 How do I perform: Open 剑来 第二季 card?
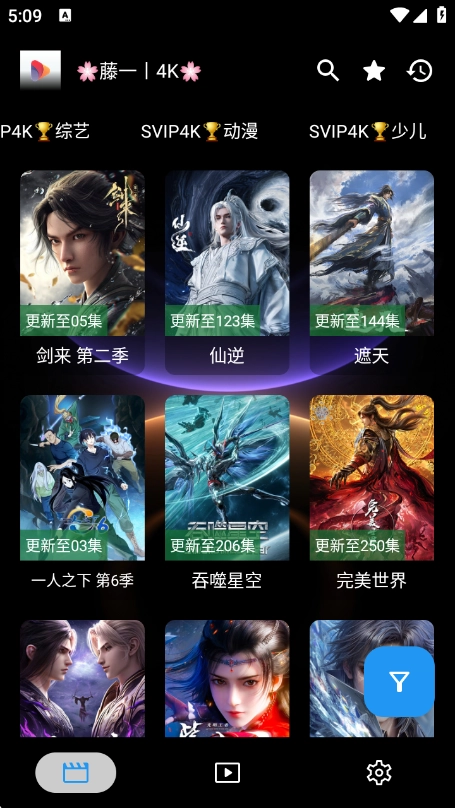pyautogui.click(x=82, y=272)
